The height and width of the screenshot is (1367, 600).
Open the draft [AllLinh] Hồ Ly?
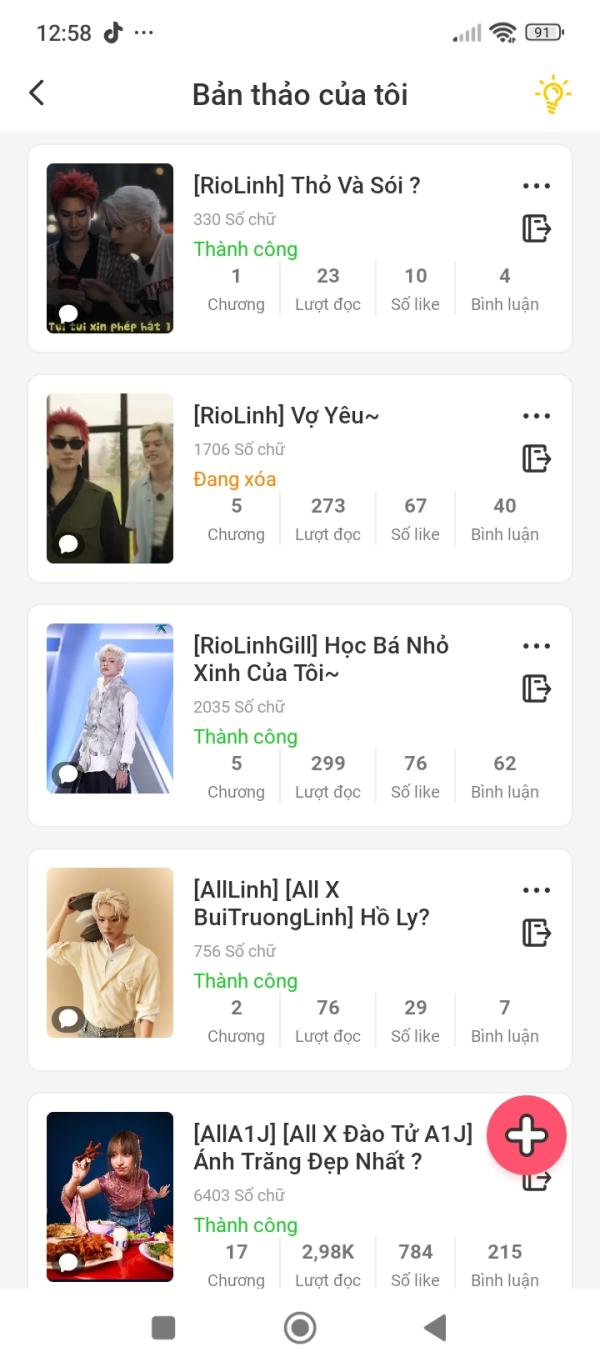pos(310,903)
